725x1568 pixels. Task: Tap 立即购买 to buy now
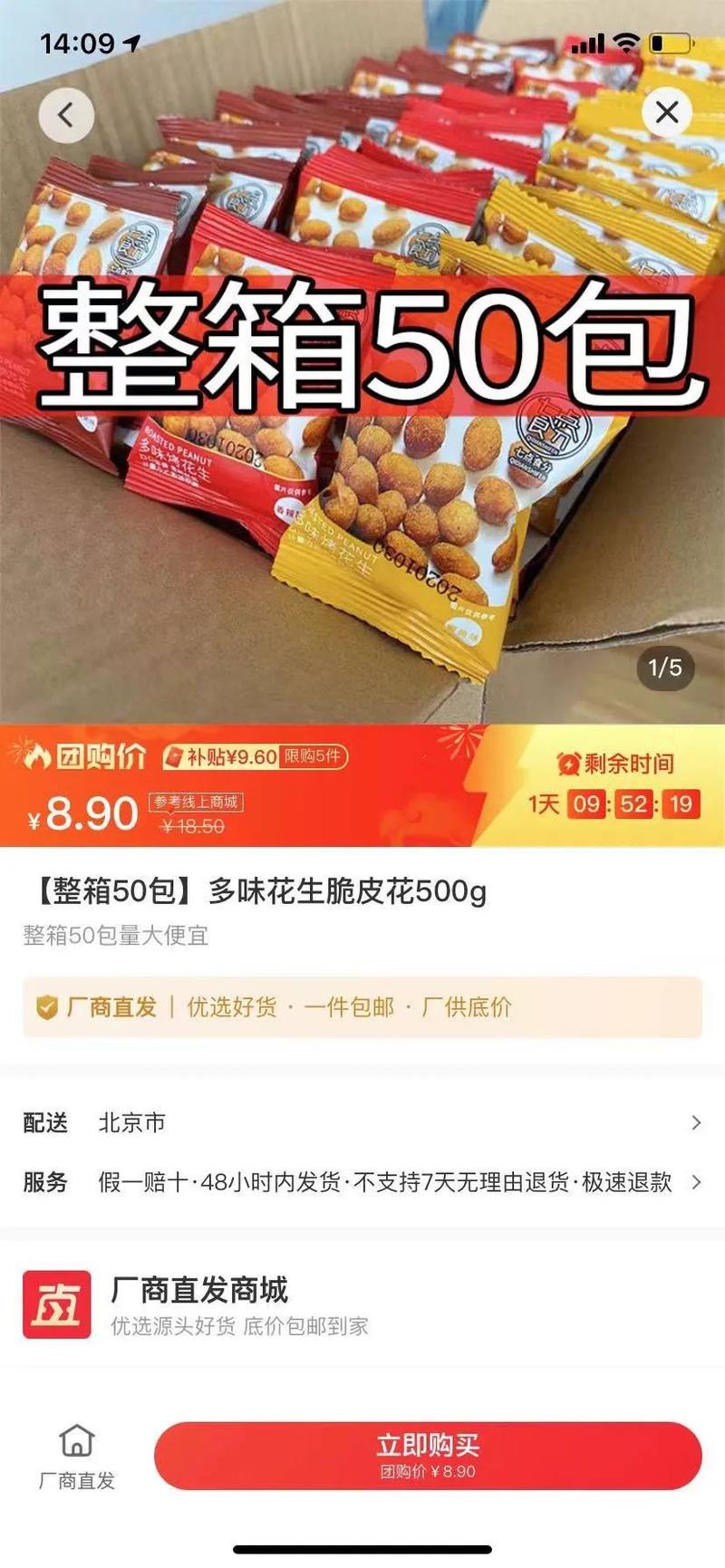pos(428,1455)
